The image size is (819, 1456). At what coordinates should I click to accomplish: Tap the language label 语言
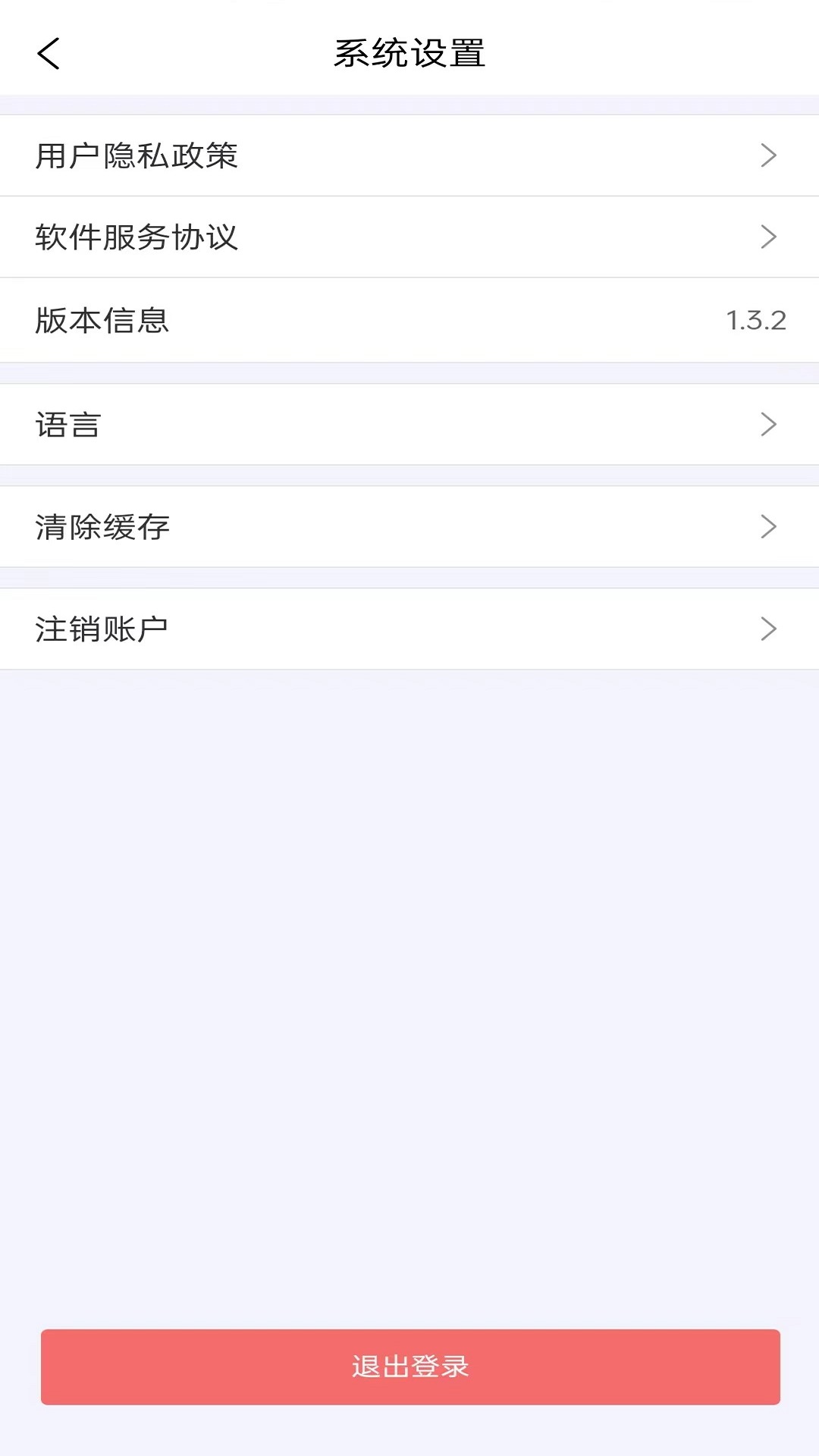click(x=67, y=425)
